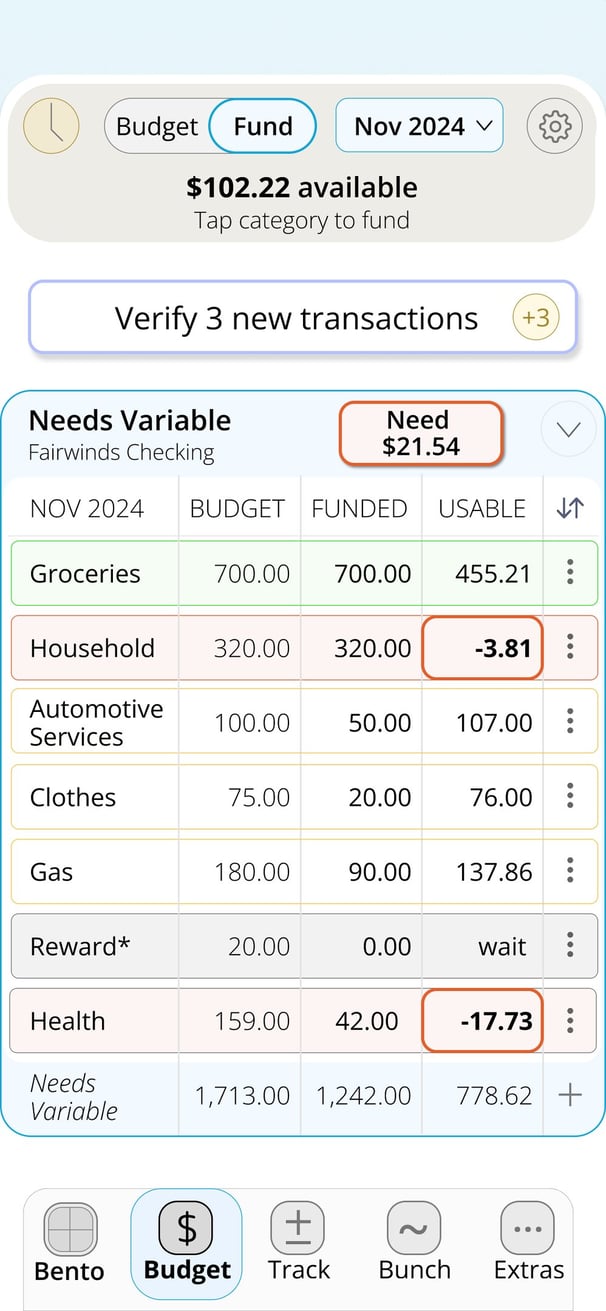
Task: Open the options menu for Household
Action: click(570, 646)
